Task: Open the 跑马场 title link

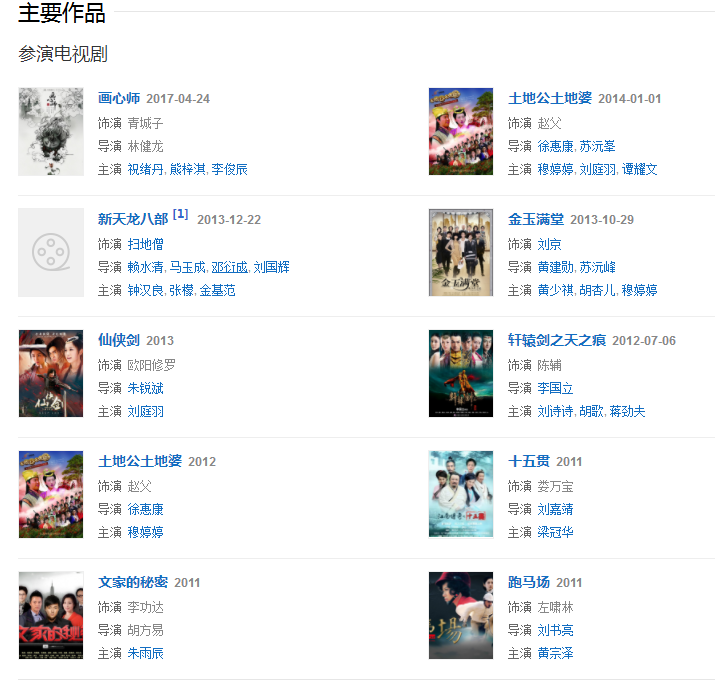Action: coord(528,582)
